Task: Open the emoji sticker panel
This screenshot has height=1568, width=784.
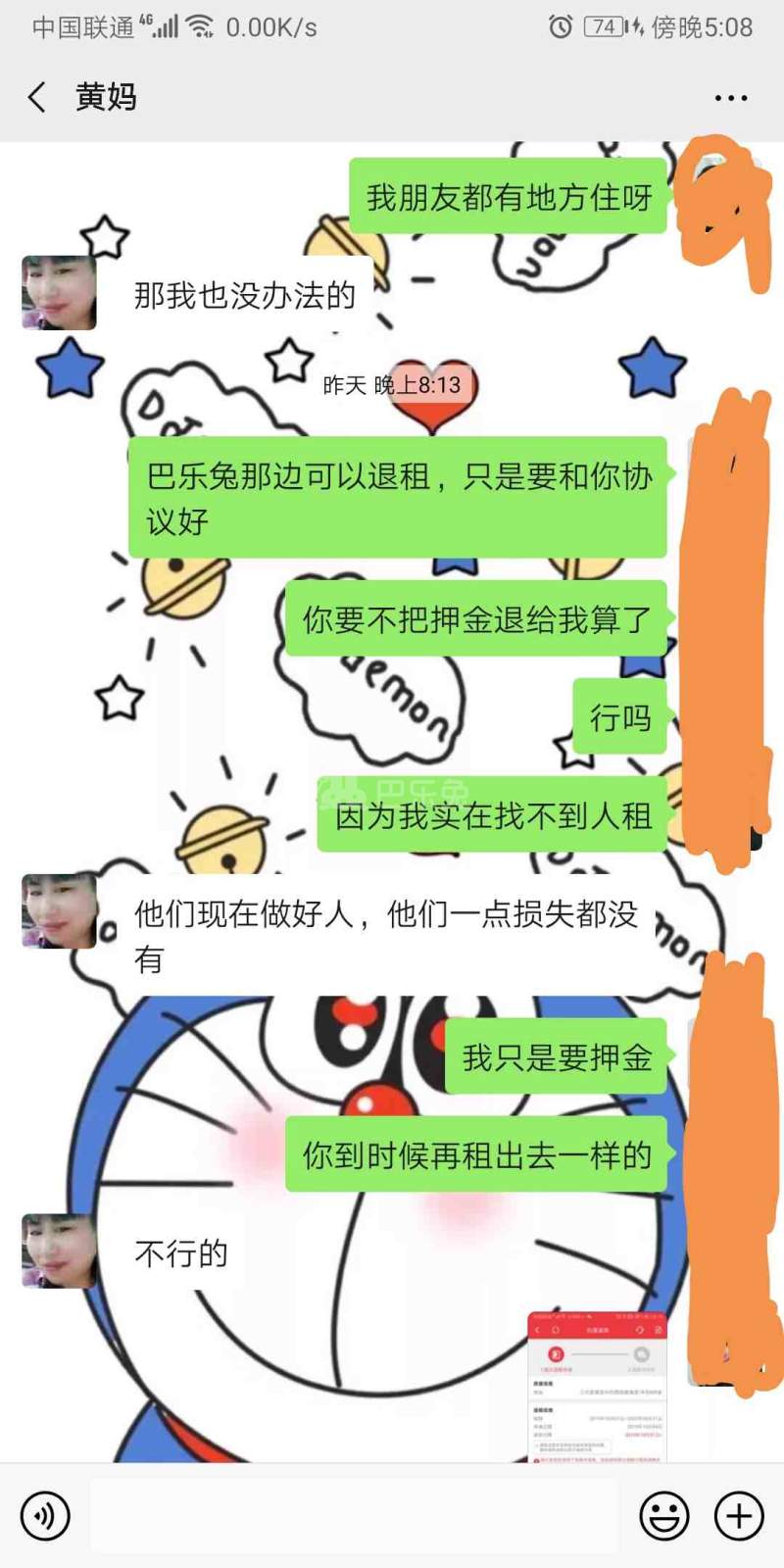Action: (x=663, y=1515)
